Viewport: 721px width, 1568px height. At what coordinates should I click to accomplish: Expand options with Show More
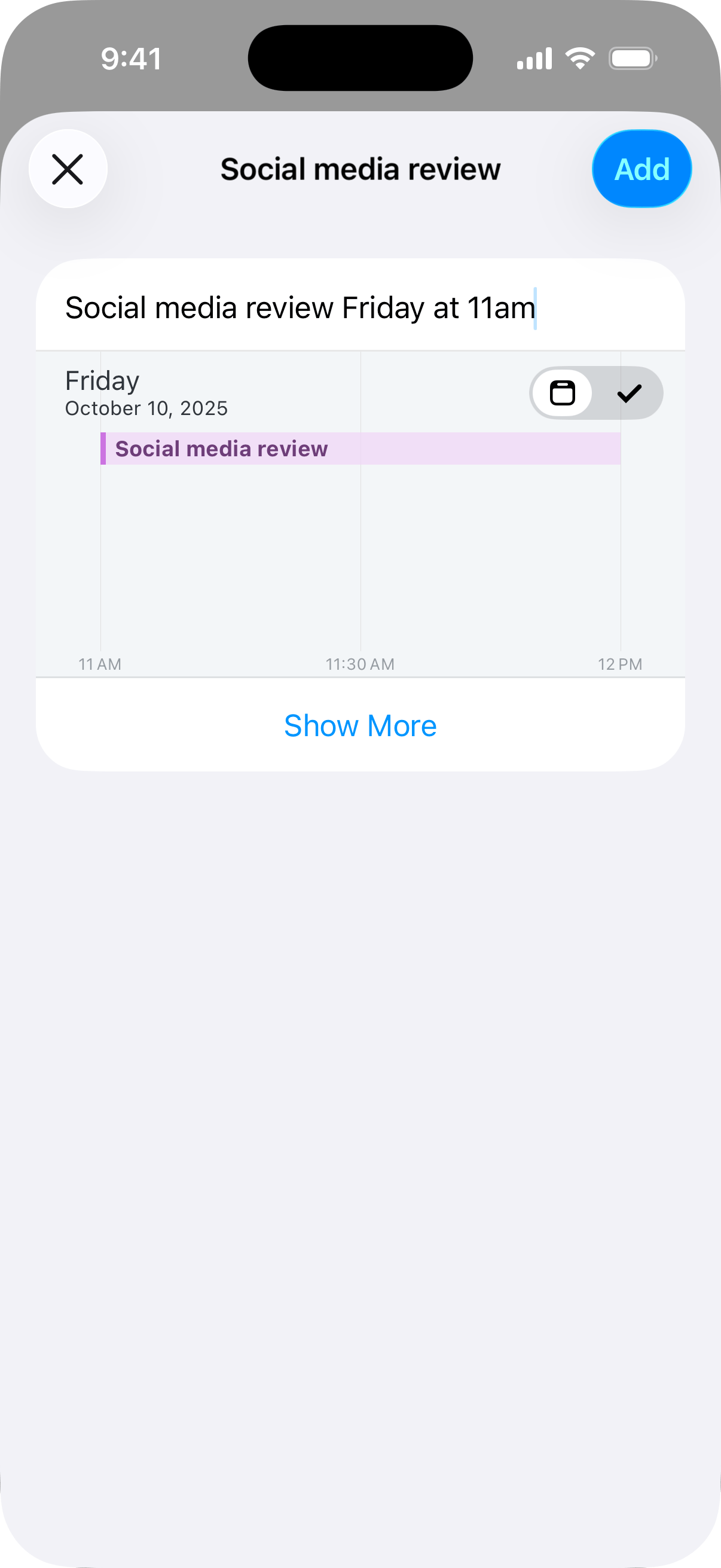360,725
